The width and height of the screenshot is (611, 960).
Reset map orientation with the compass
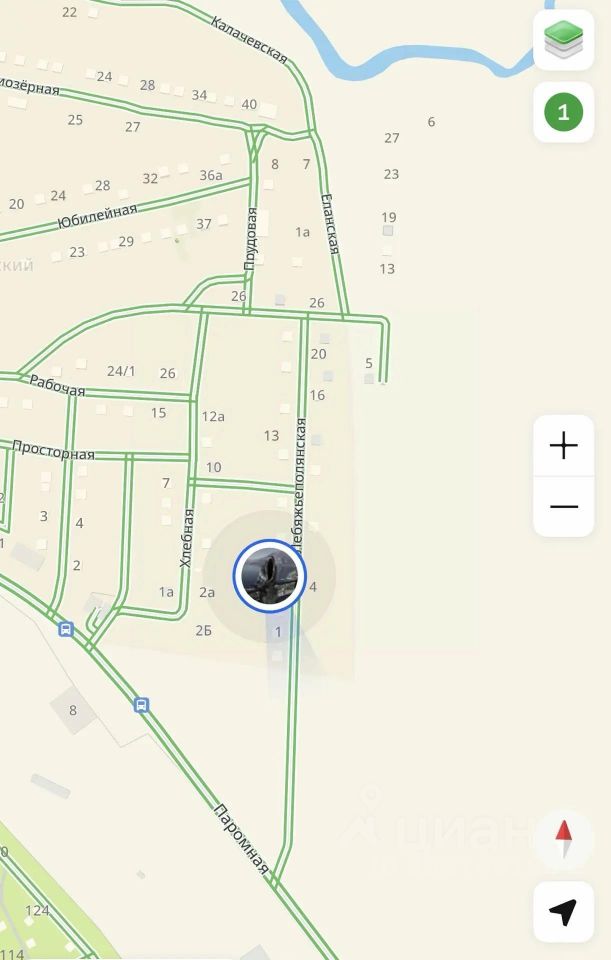tap(563, 839)
